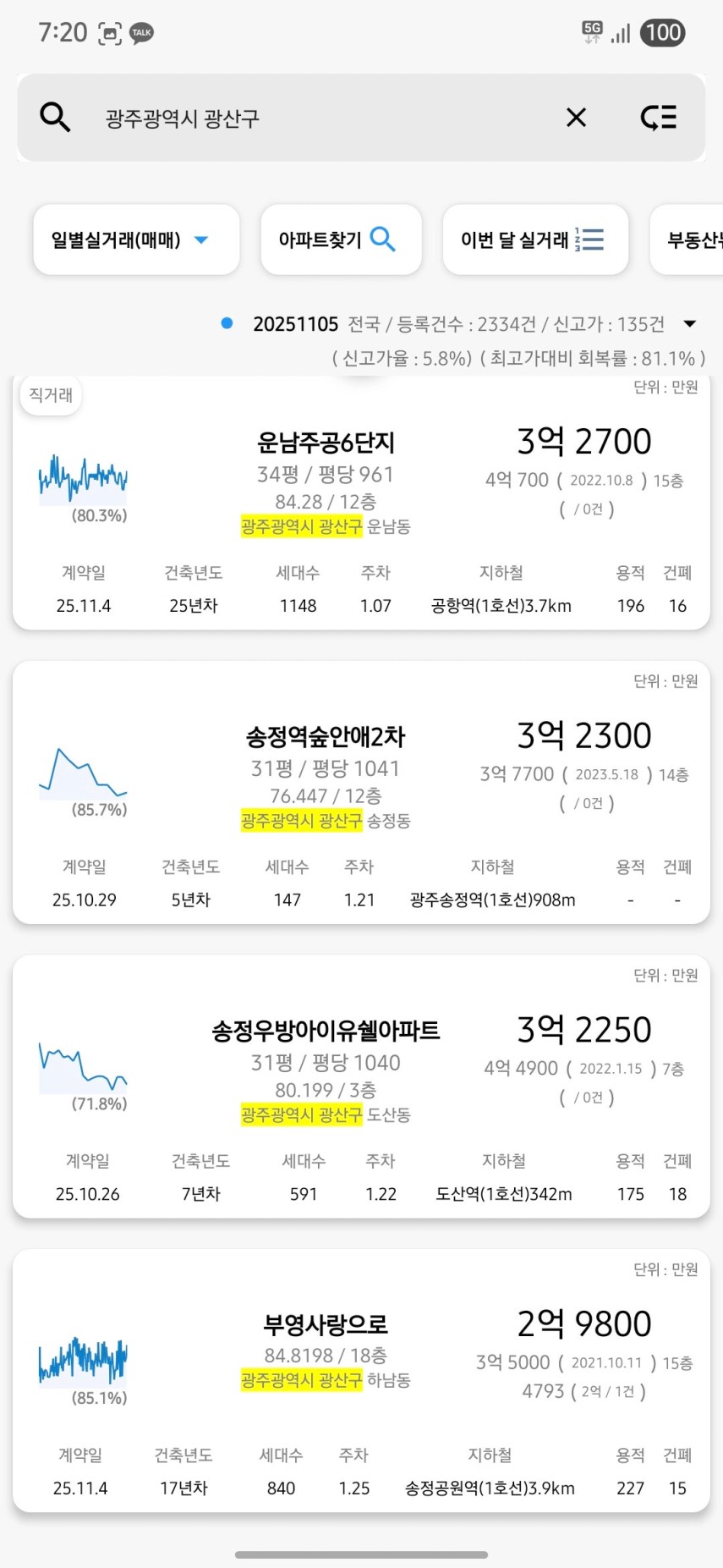Open the 송정역숲안애2차 listing card
The width and height of the screenshot is (723, 1568).
pyautogui.click(x=361, y=792)
